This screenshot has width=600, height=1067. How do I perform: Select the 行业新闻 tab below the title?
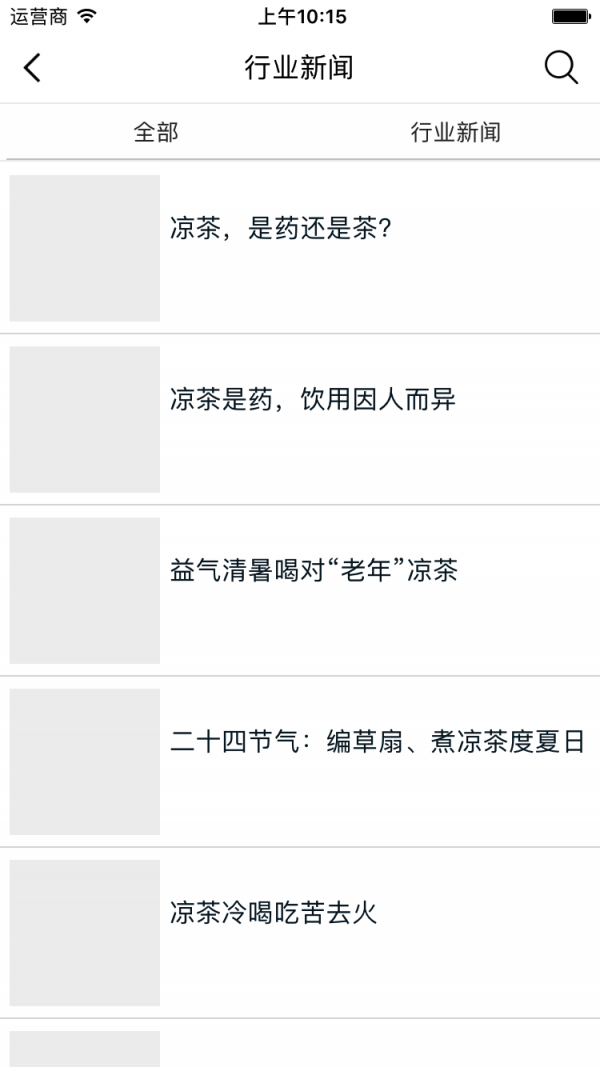455,132
